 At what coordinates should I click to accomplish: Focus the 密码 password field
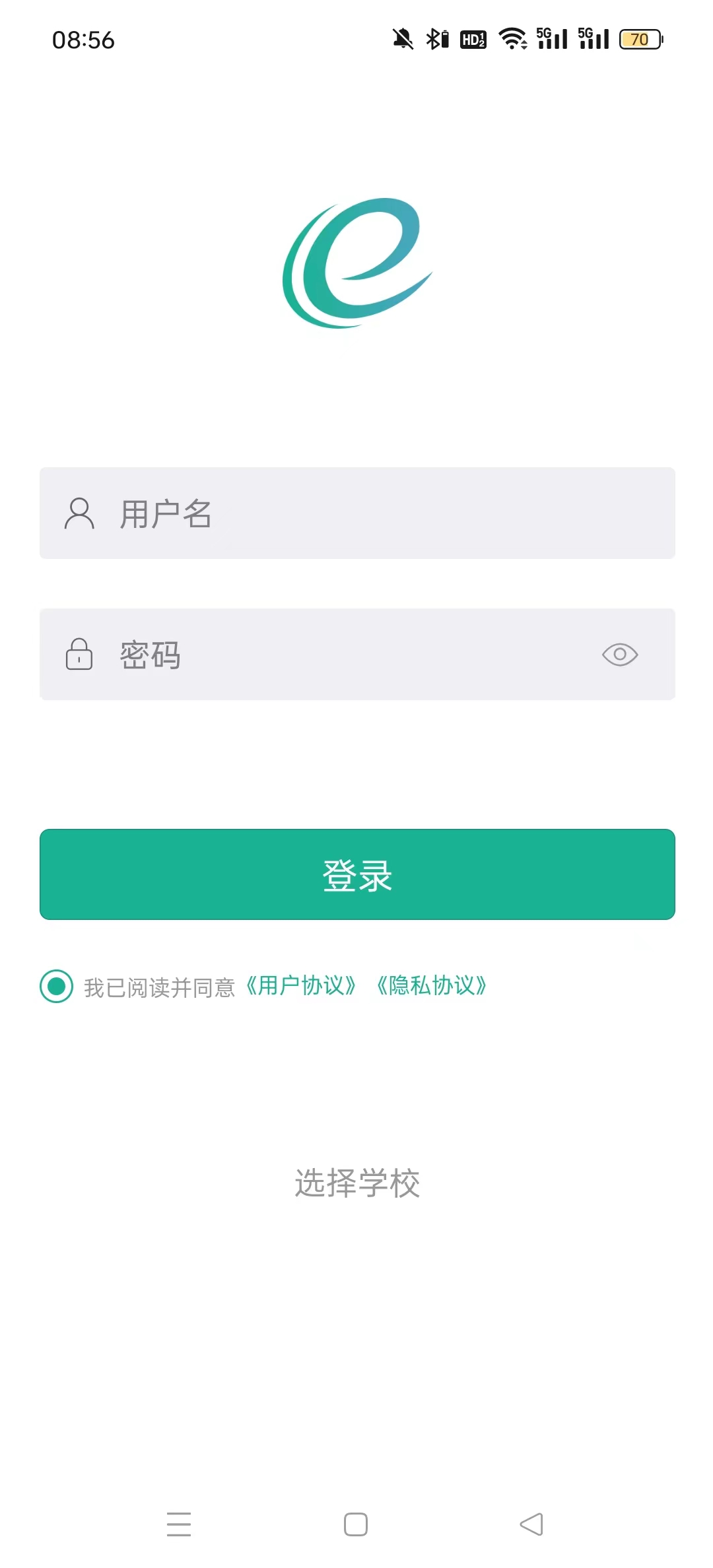point(357,655)
